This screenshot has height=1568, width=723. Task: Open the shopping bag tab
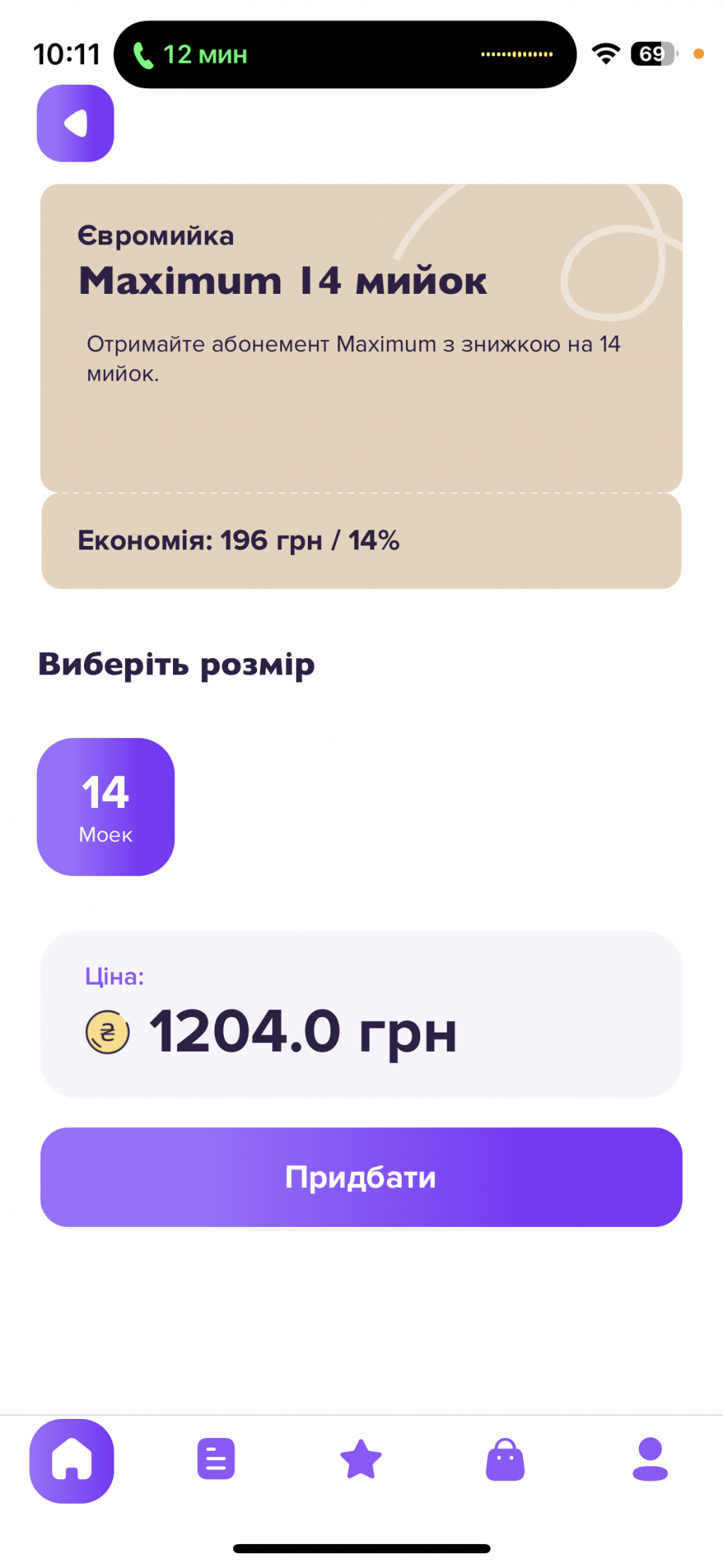[x=506, y=1459]
